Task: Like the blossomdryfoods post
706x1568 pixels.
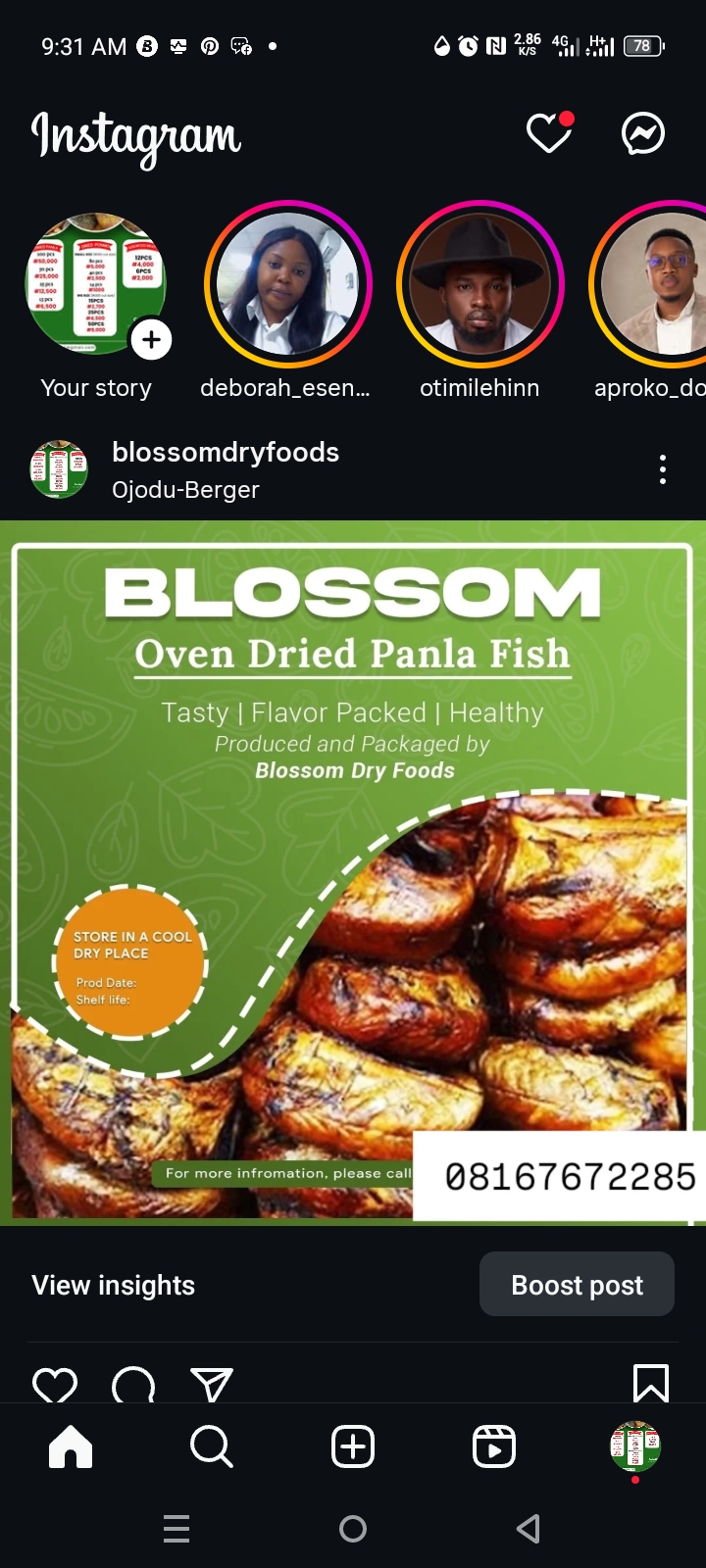Action: 55,1384
